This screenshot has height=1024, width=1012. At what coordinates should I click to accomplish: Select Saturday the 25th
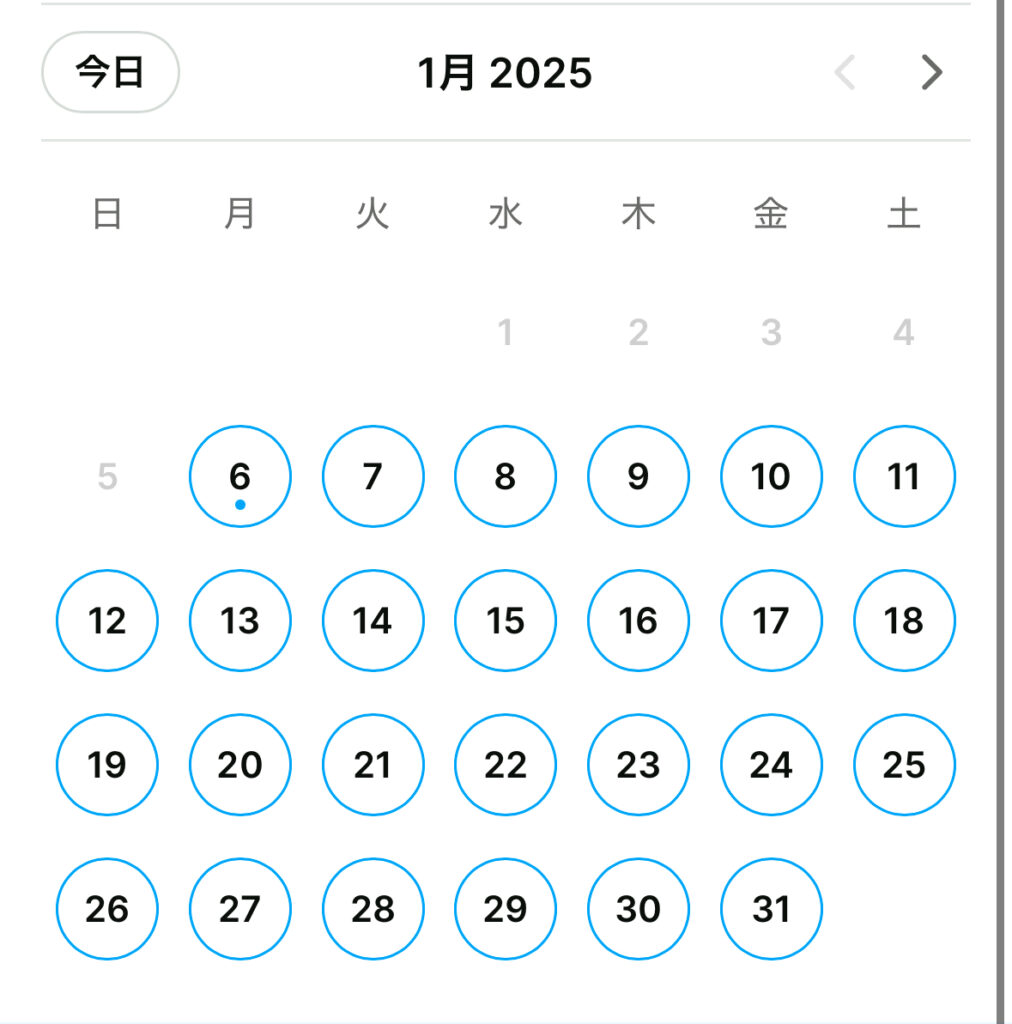click(x=904, y=764)
